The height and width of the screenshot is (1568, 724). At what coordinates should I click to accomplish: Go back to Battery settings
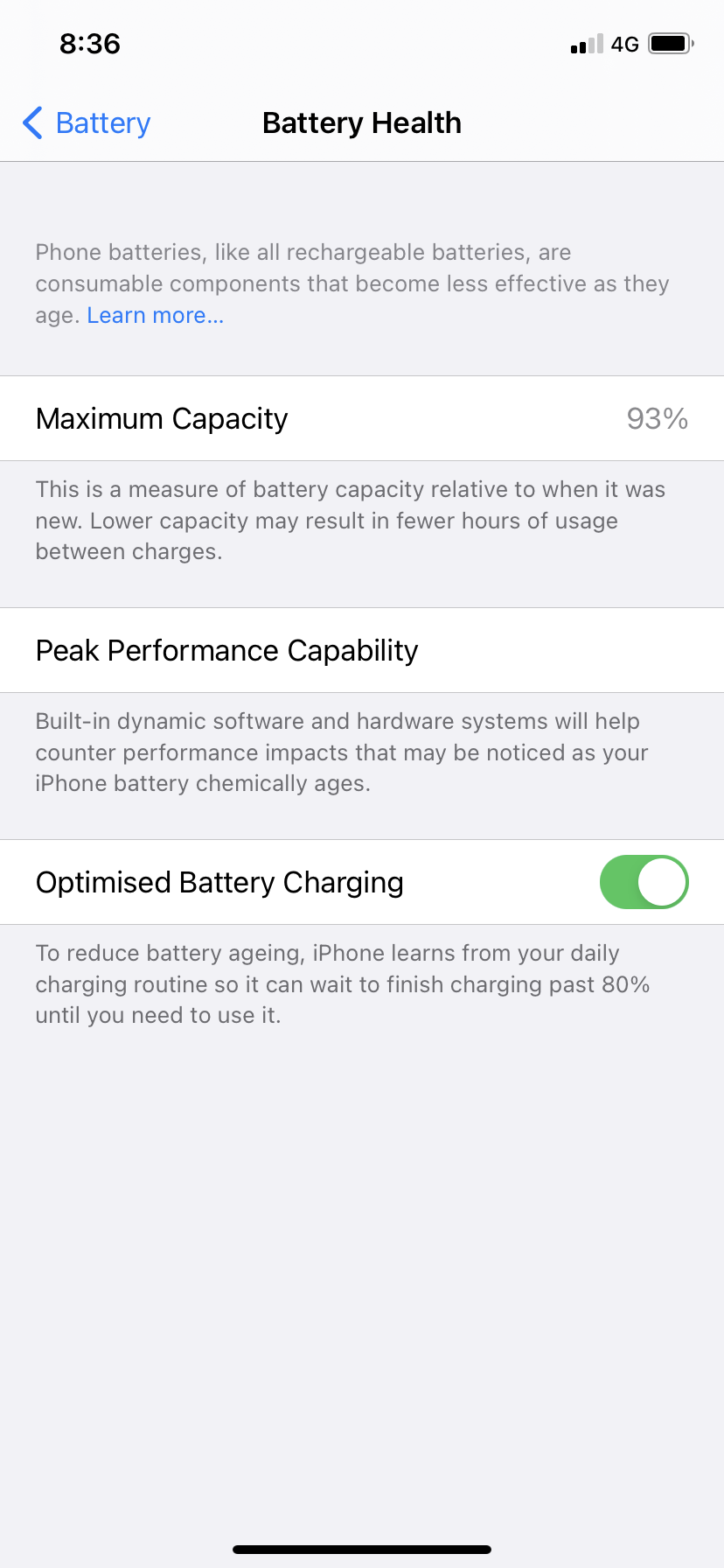click(x=87, y=123)
